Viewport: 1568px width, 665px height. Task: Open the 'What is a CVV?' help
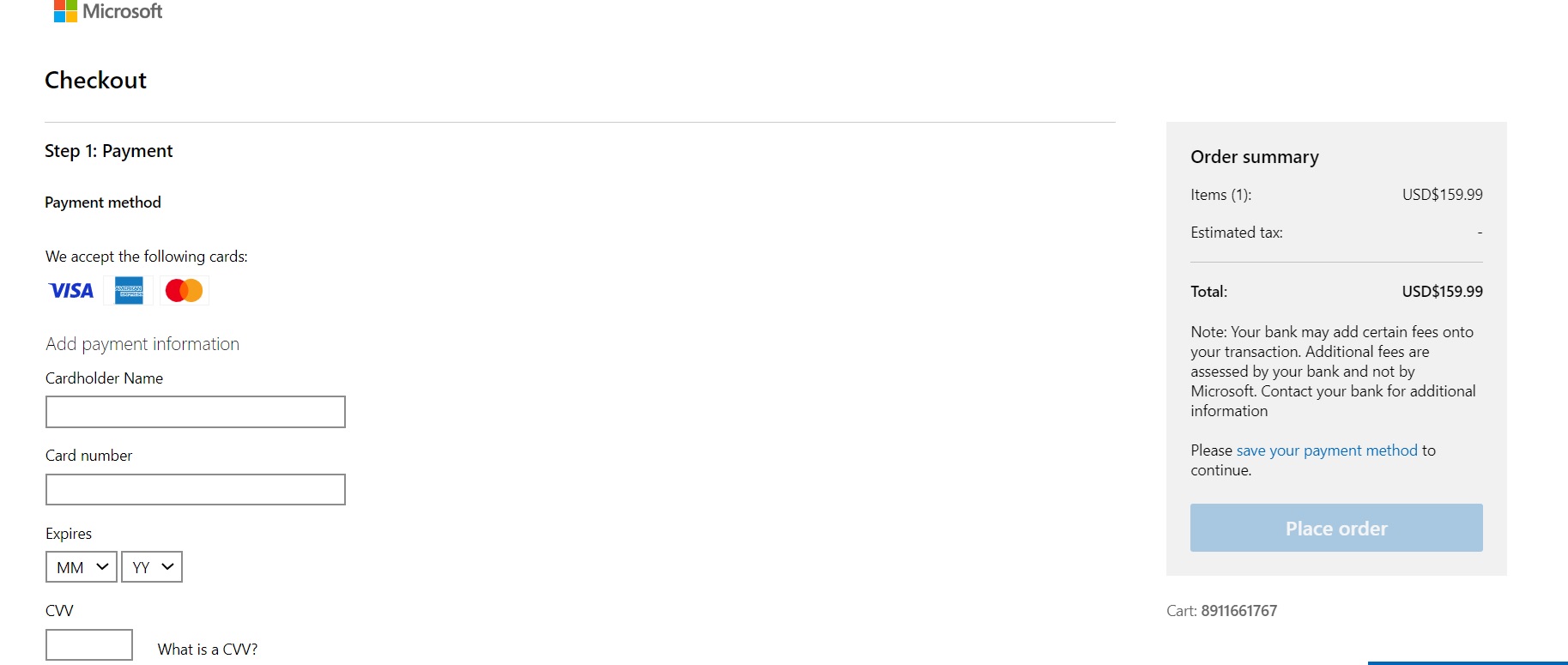(x=208, y=650)
